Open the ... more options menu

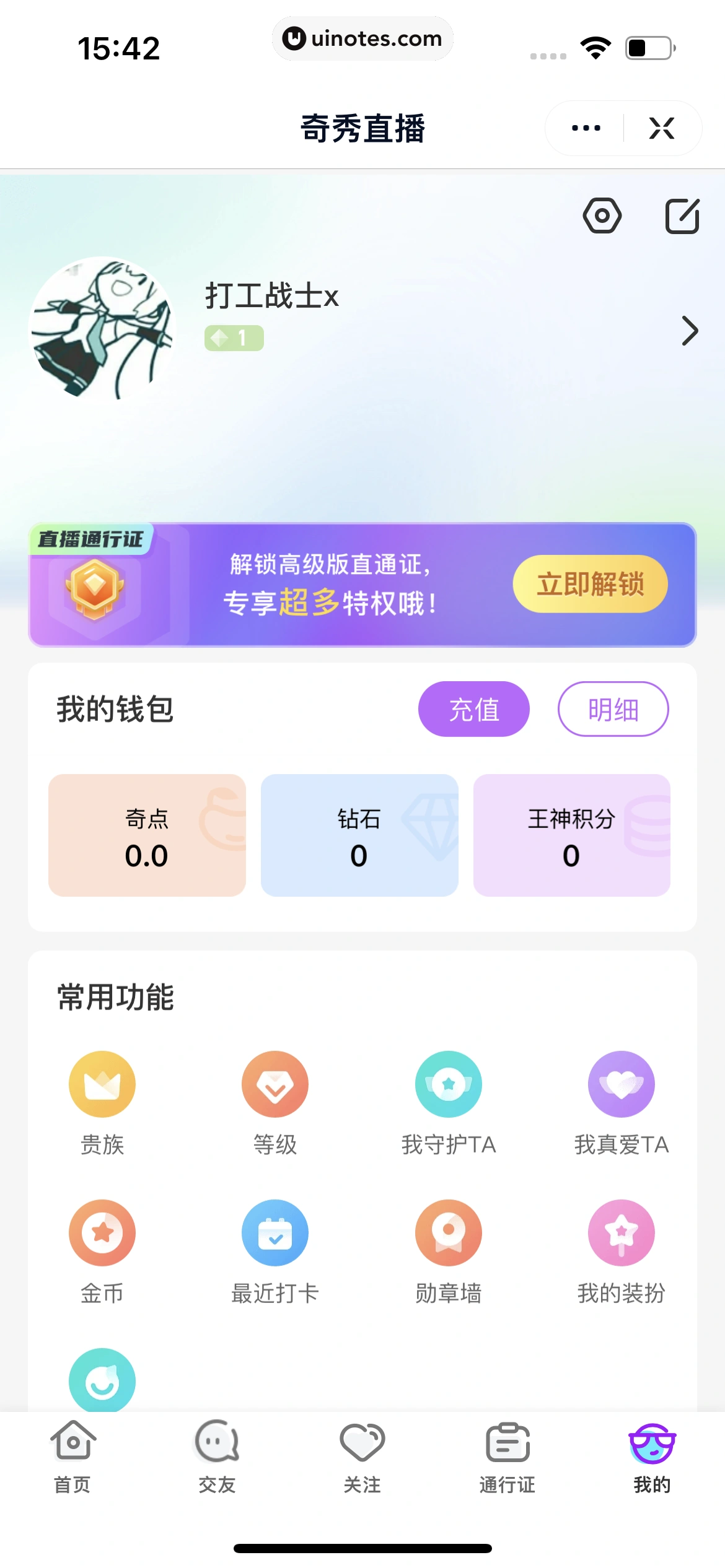click(x=584, y=128)
